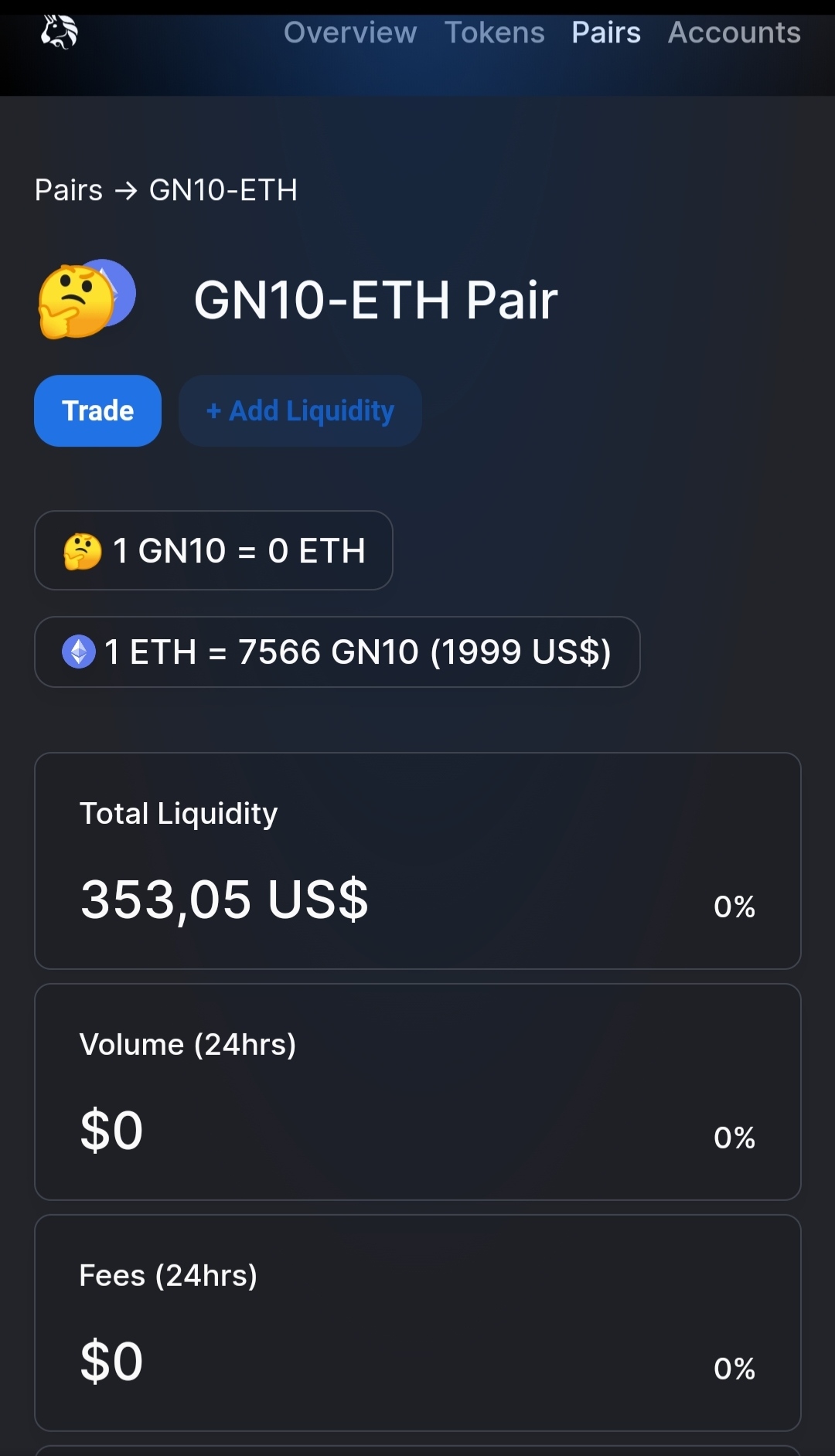Switch to the Tokens tab
Viewport: 835px width, 1456px height.
[494, 32]
